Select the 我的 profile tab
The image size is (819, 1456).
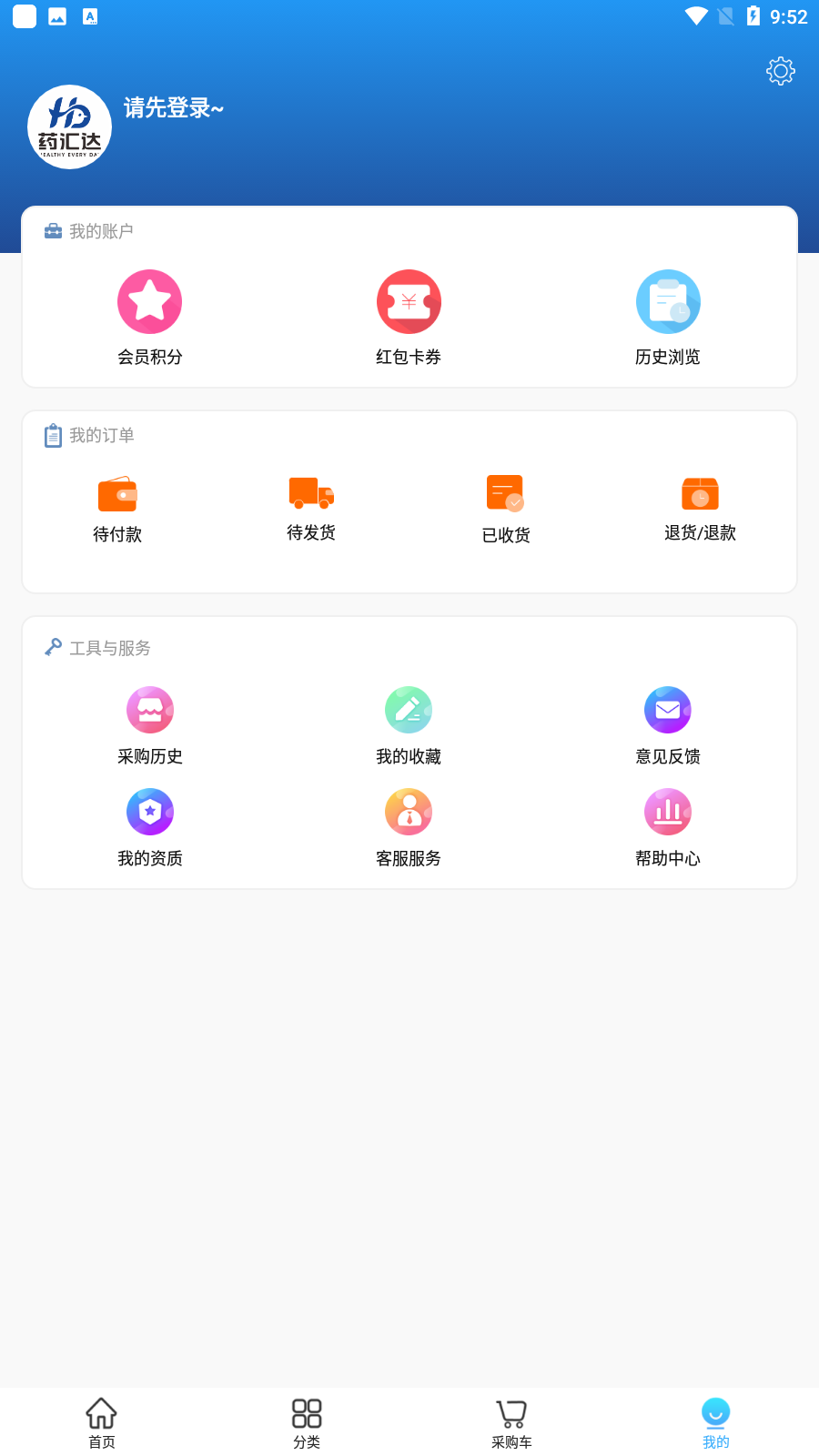click(x=716, y=1422)
